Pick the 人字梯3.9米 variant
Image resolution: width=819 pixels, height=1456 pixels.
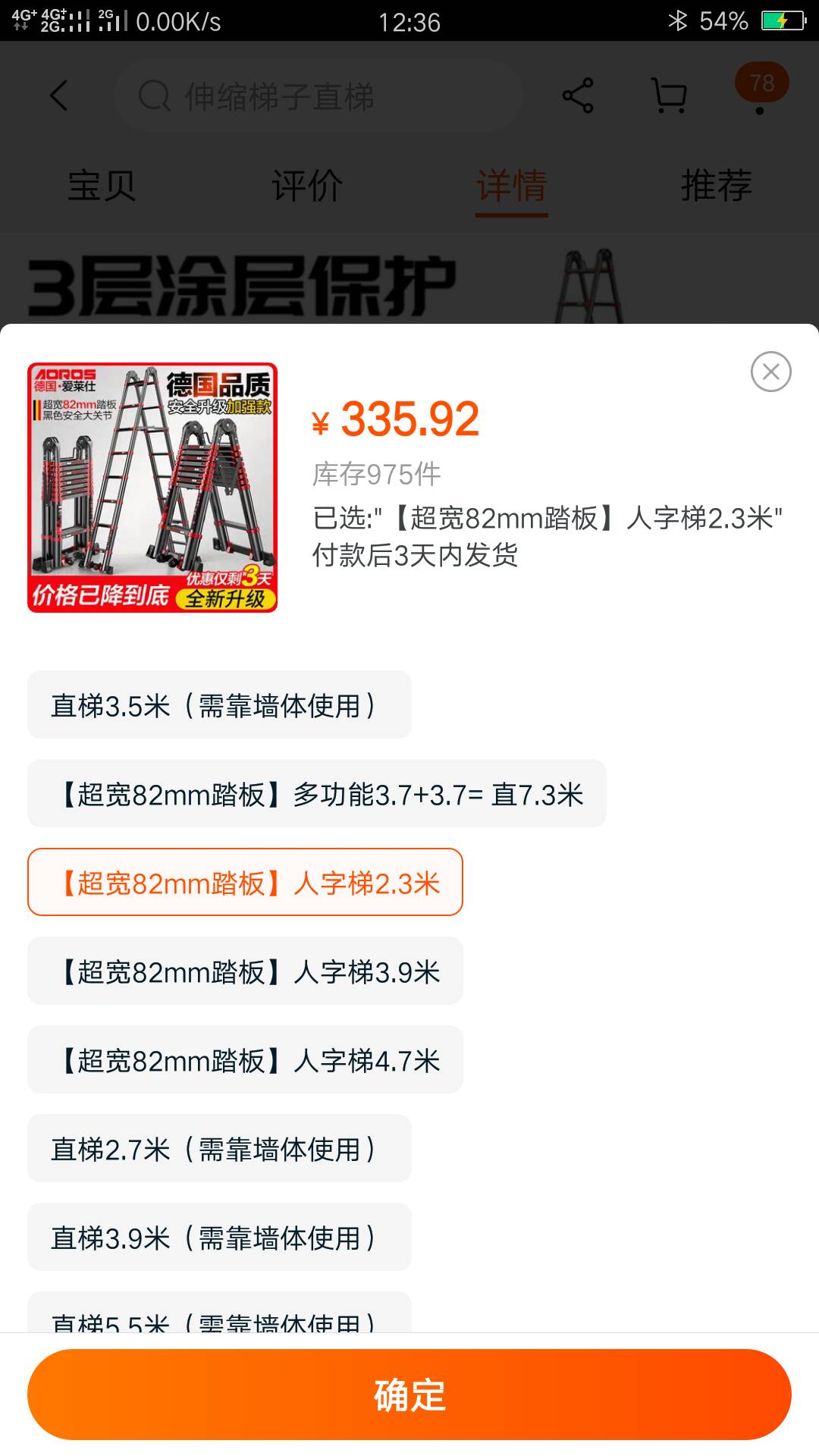(x=245, y=971)
